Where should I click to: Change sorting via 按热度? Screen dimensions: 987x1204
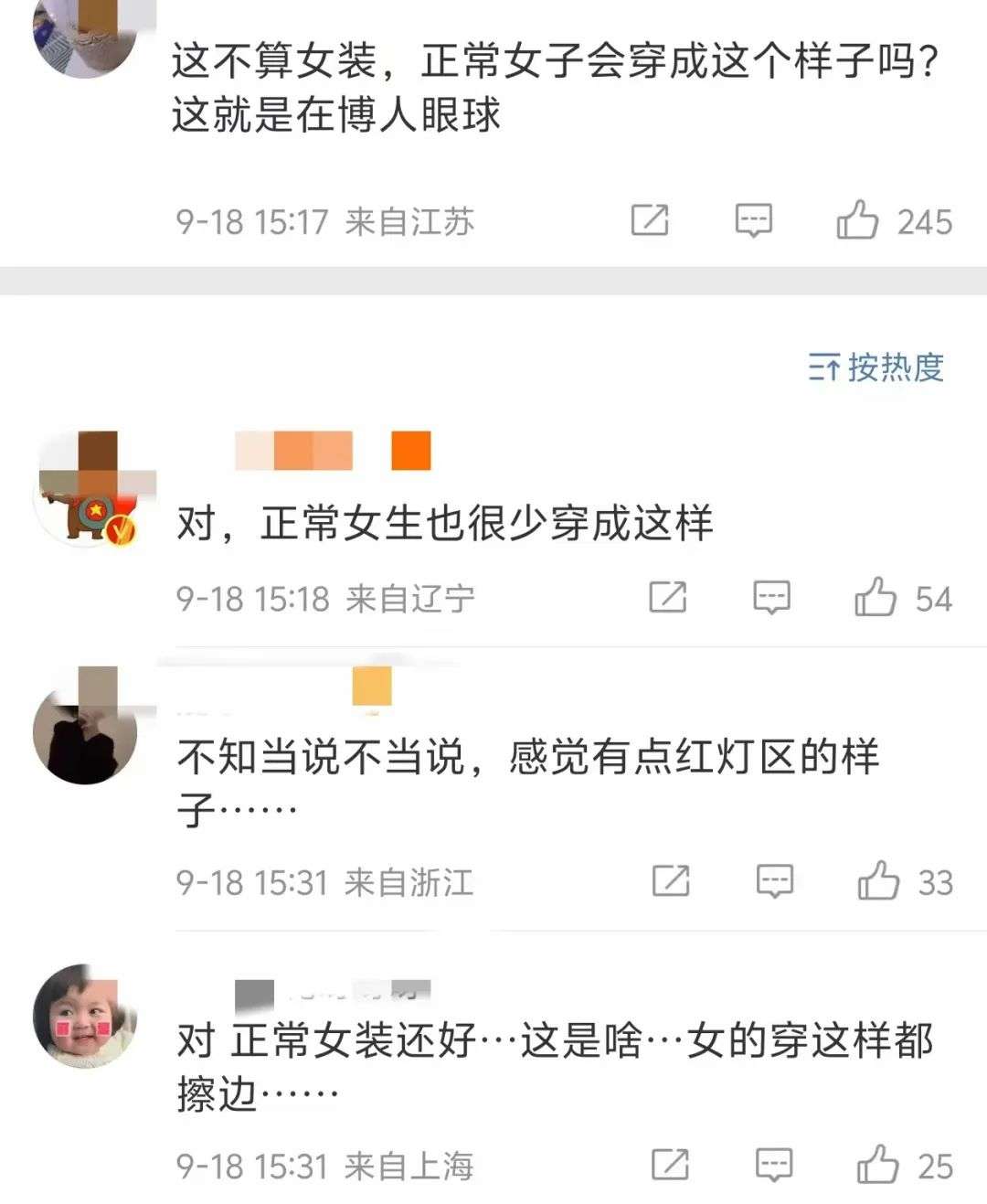point(876,368)
